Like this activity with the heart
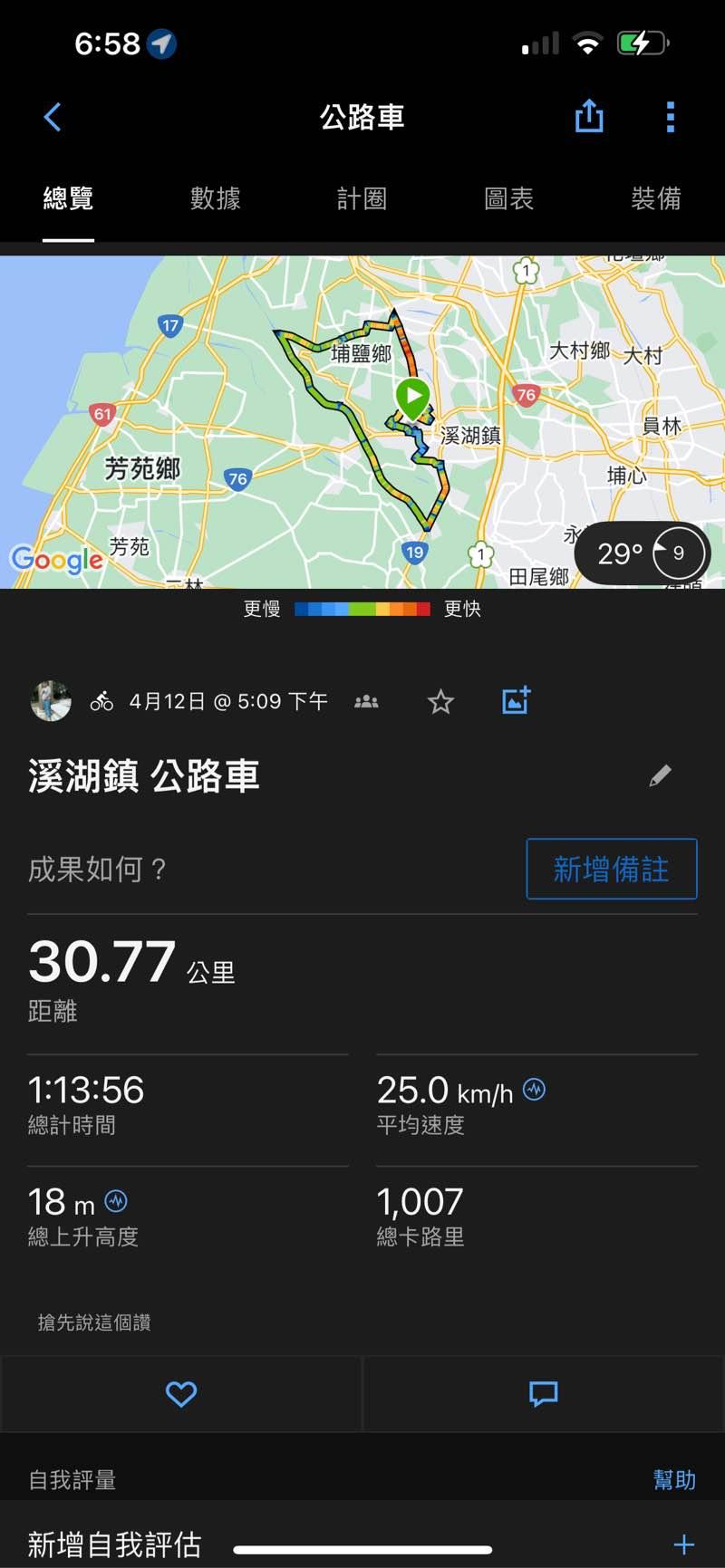This screenshot has width=725, height=1568. coord(181,1393)
